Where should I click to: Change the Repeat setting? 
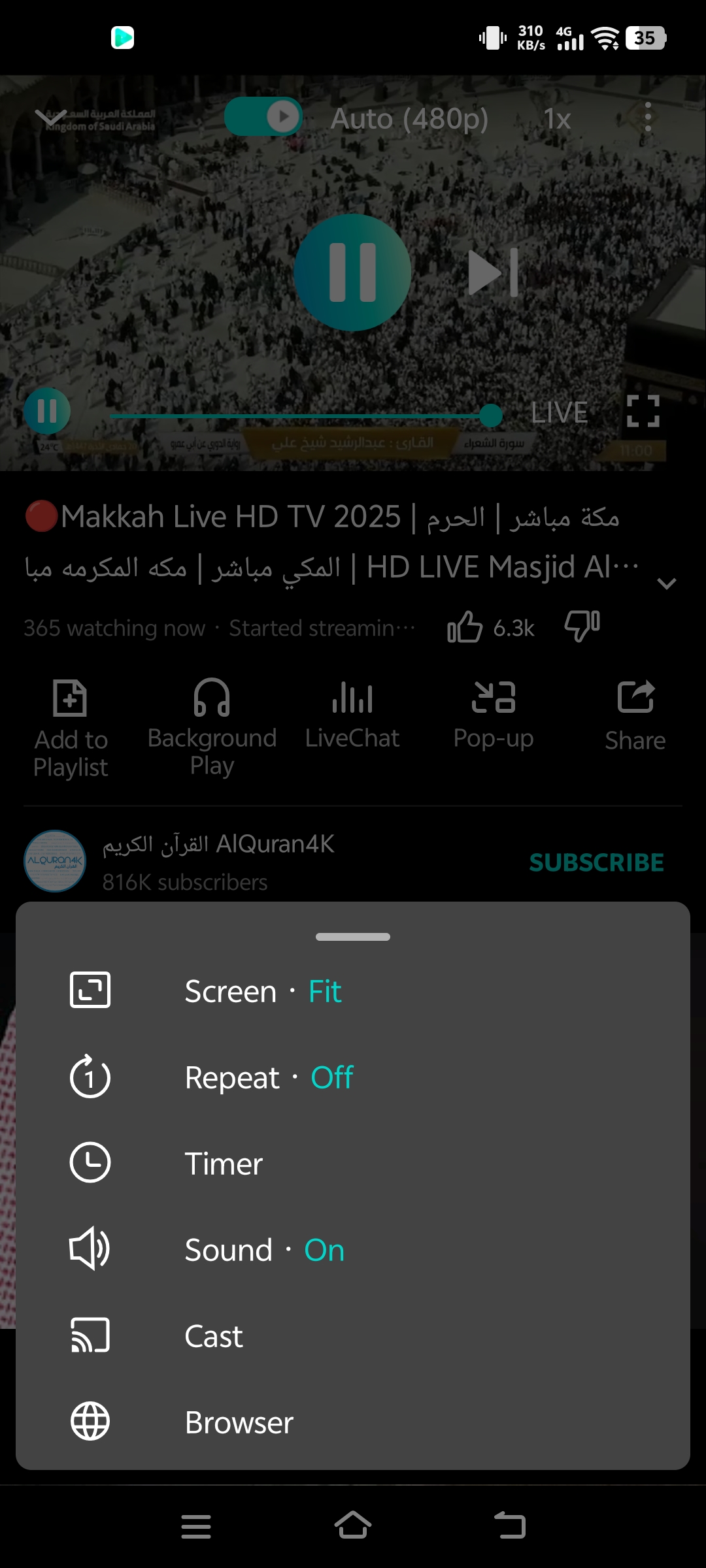tap(268, 1077)
